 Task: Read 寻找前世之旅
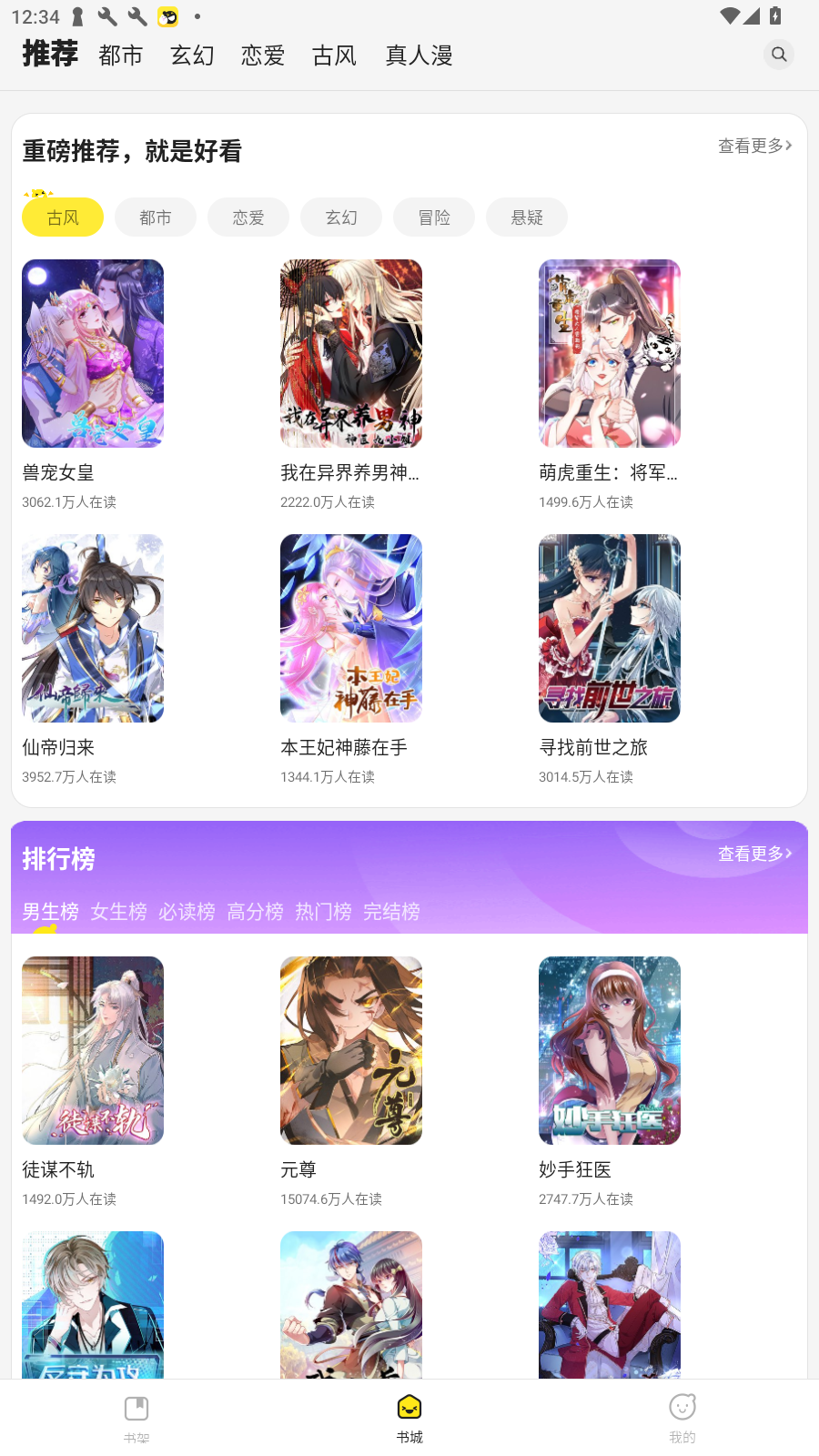(610, 629)
